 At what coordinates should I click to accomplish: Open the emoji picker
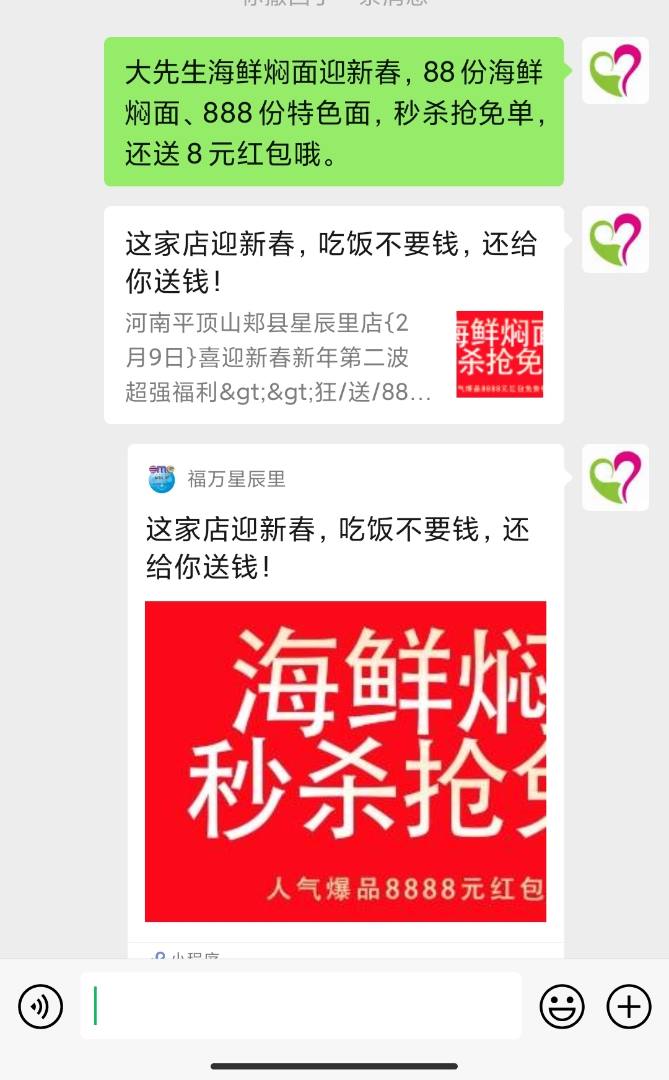[562, 1006]
